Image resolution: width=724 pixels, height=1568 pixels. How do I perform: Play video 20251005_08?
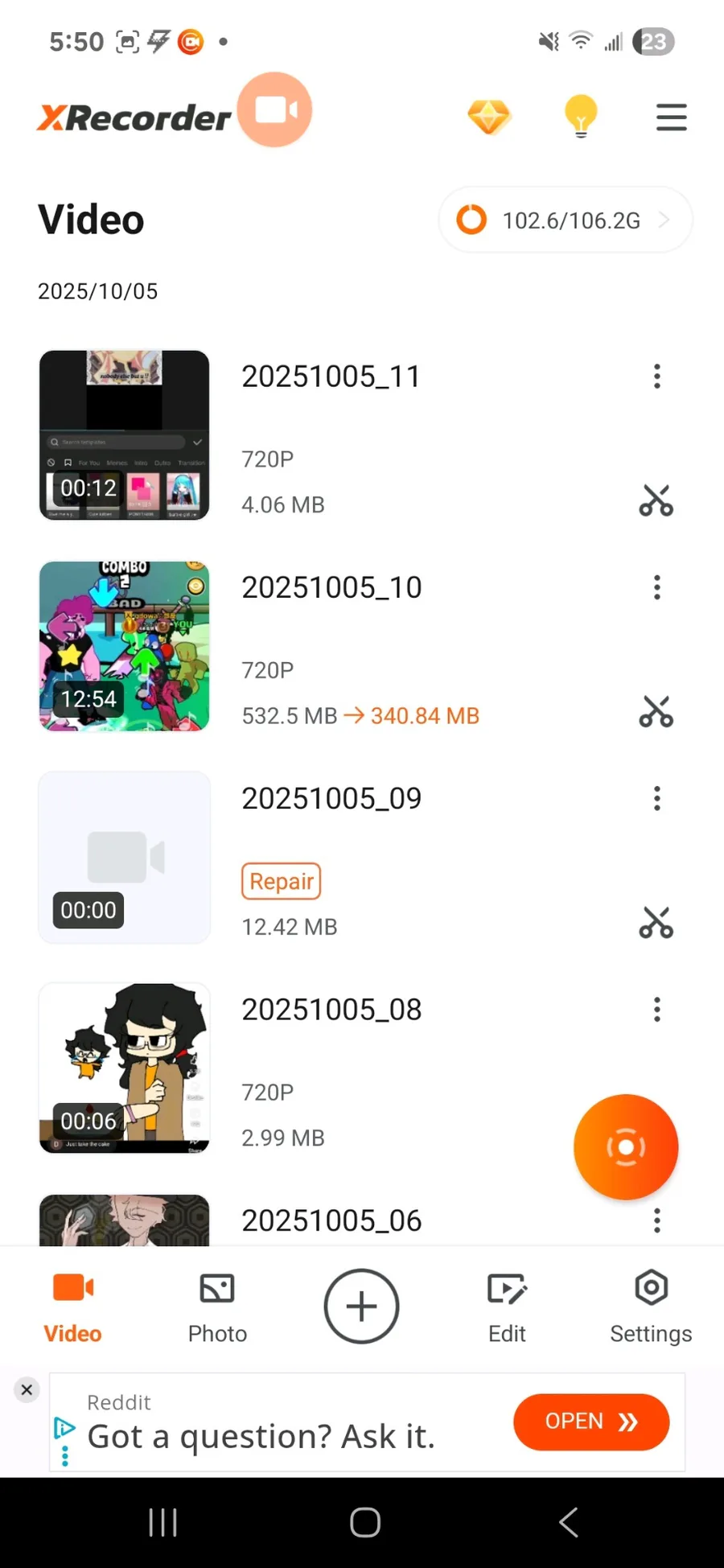click(124, 1068)
